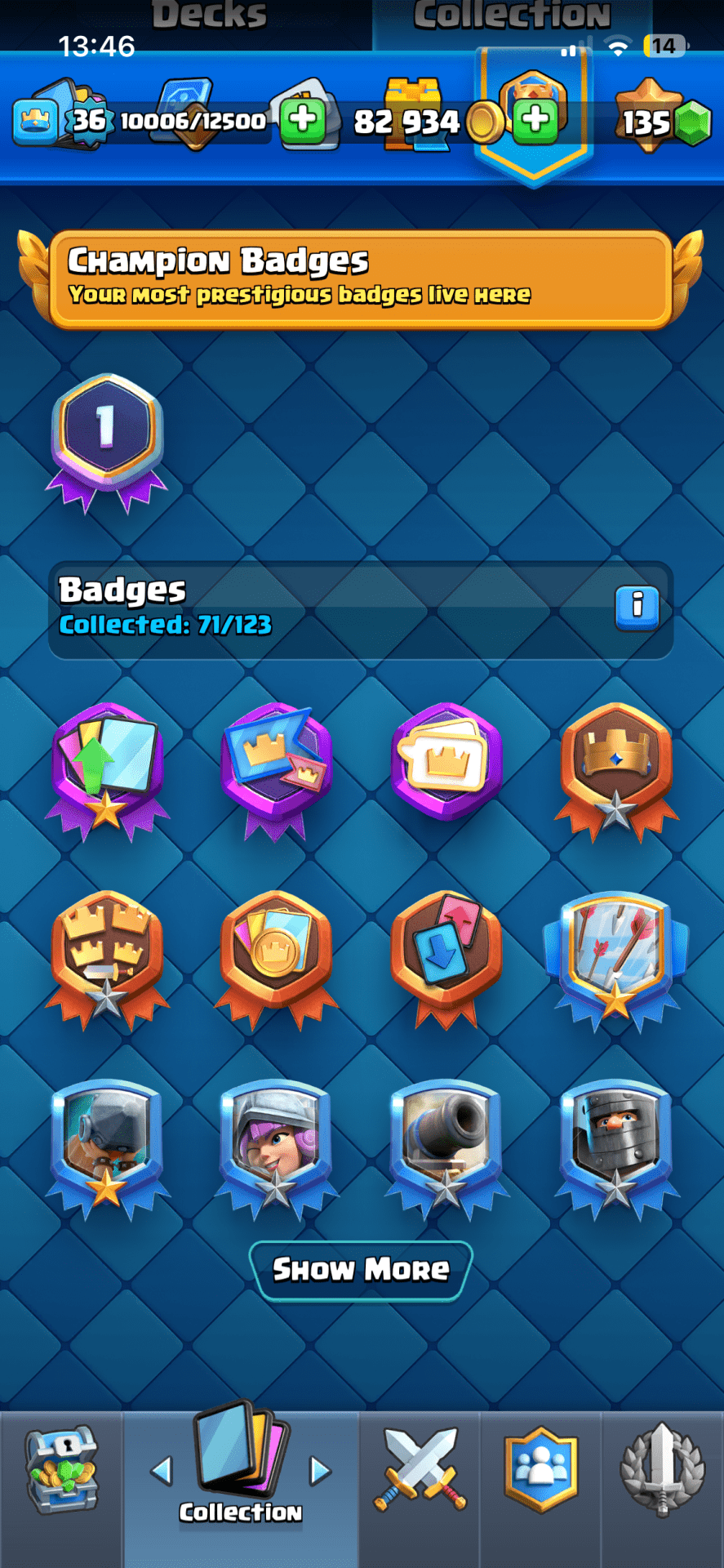This screenshot has width=724, height=1568.
Task: Go to the Events sword and laurel tab
Action: click(x=662, y=1470)
